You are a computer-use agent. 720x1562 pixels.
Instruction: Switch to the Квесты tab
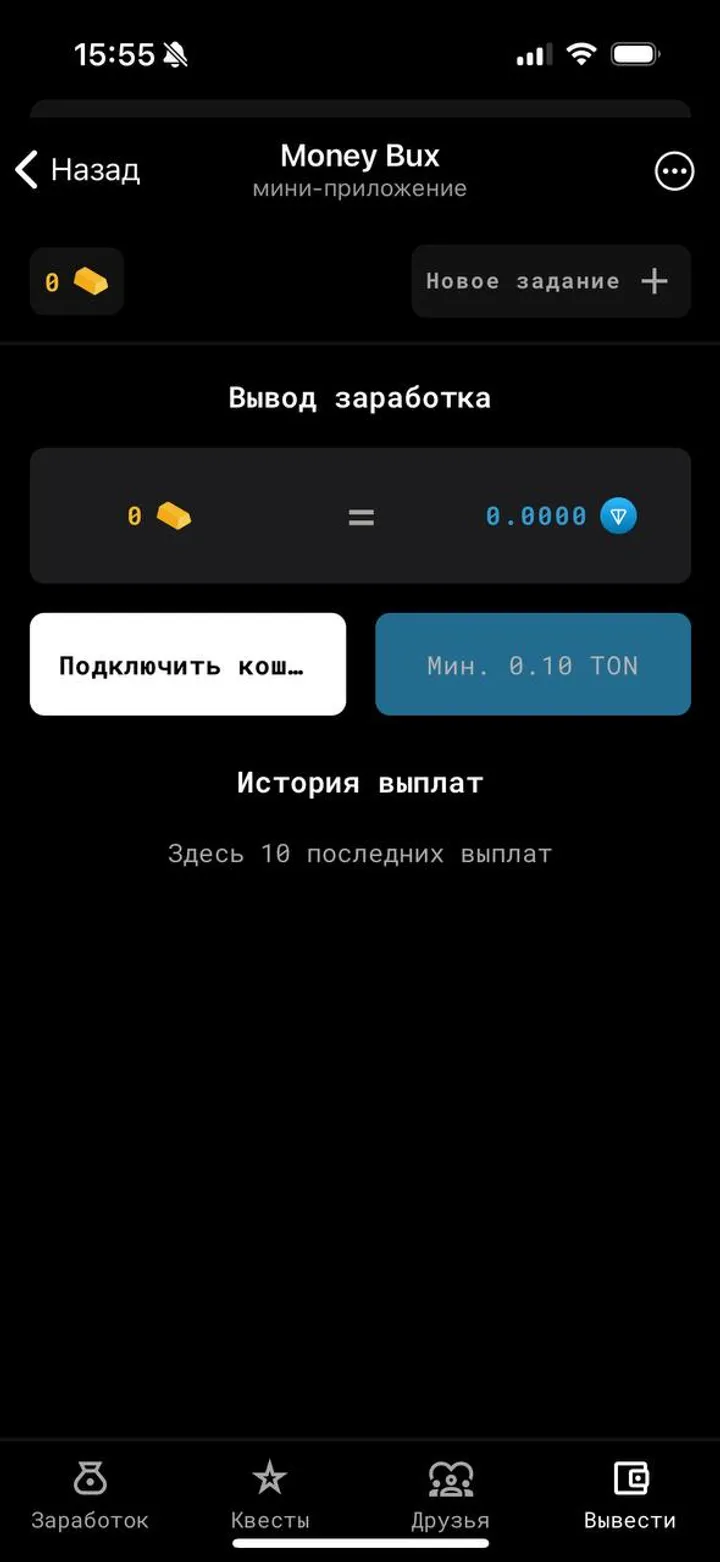pos(269,1495)
